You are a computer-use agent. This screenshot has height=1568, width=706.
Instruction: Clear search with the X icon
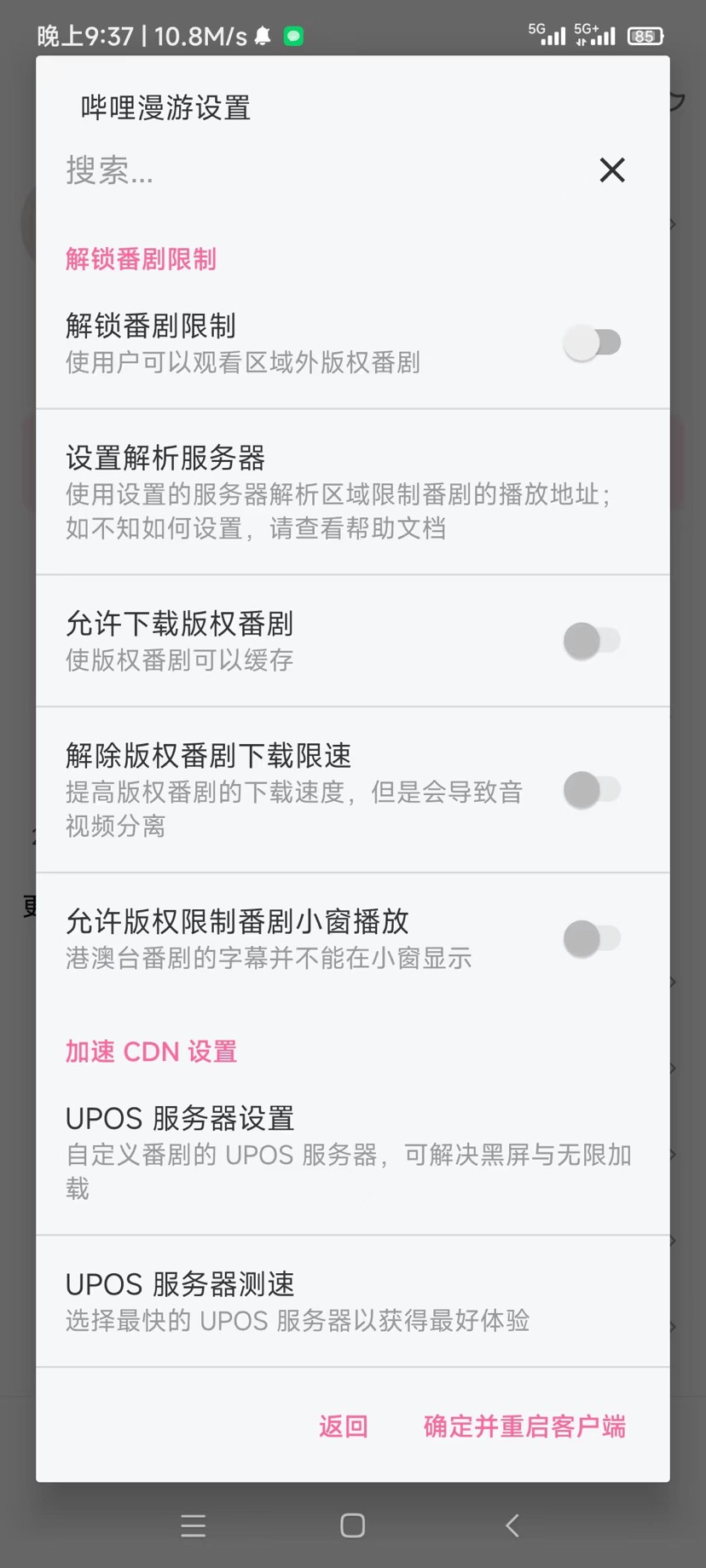612,170
